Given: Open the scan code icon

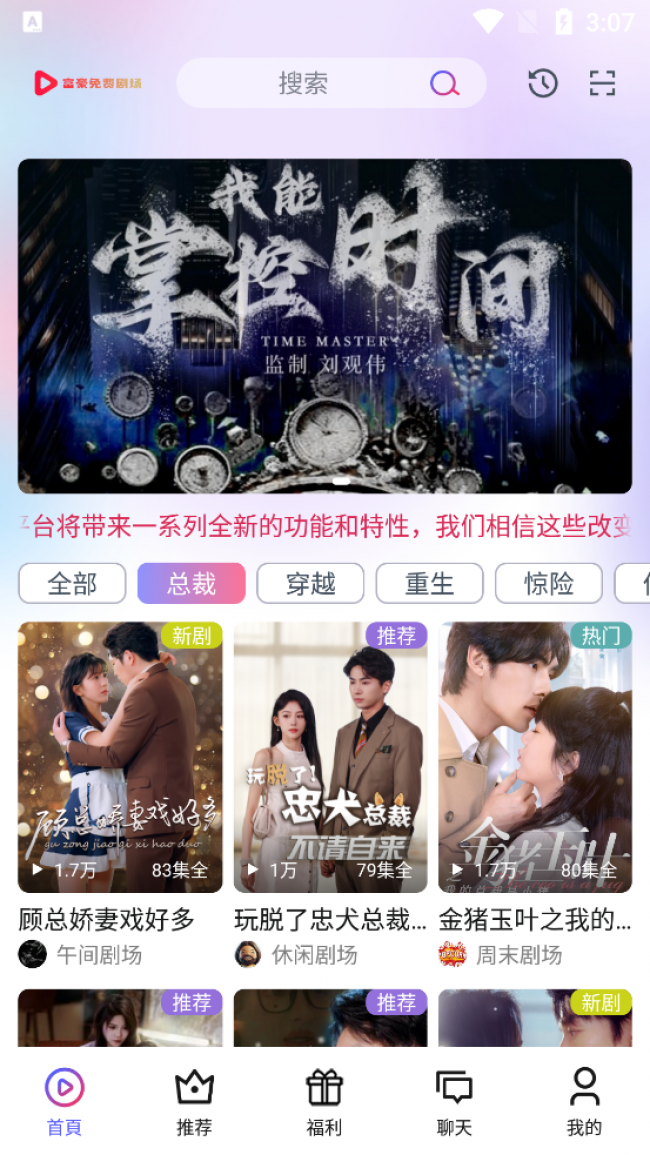Looking at the screenshot, I should 602,83.
